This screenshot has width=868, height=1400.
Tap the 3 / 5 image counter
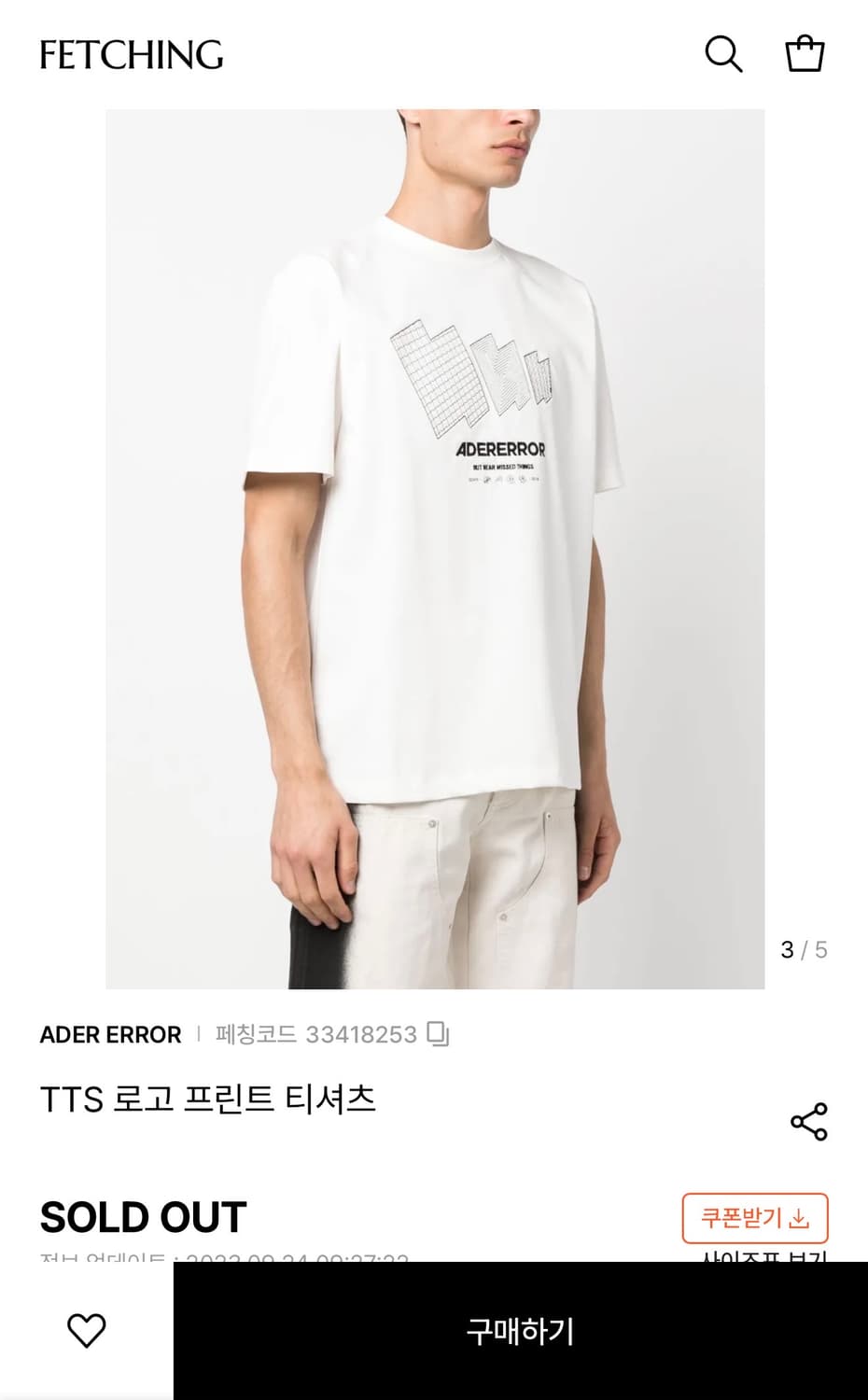click(x=804, y=950)
